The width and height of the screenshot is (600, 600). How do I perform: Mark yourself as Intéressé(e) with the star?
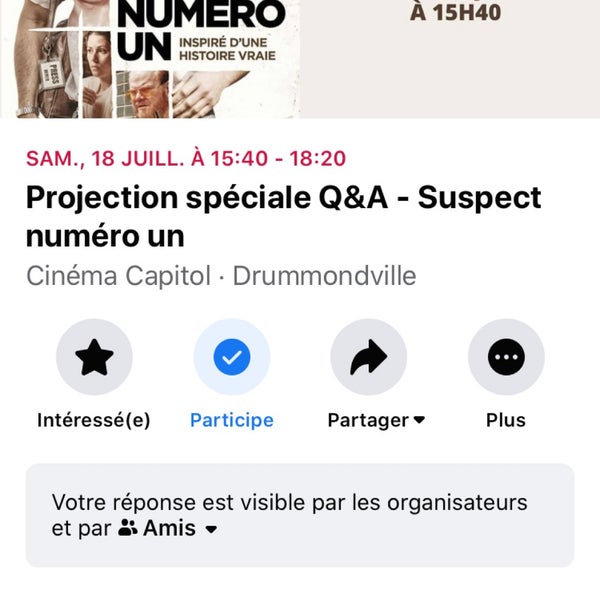[x=94, y=358]
